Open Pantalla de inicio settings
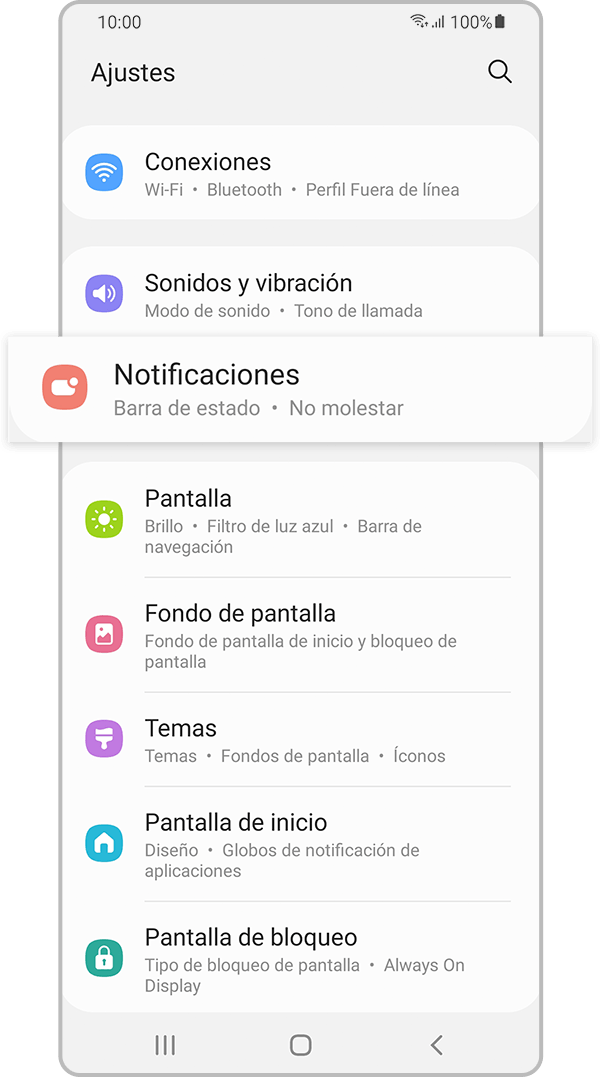Viewport: 600px width, 1077px height. click(x=300, y=844)
